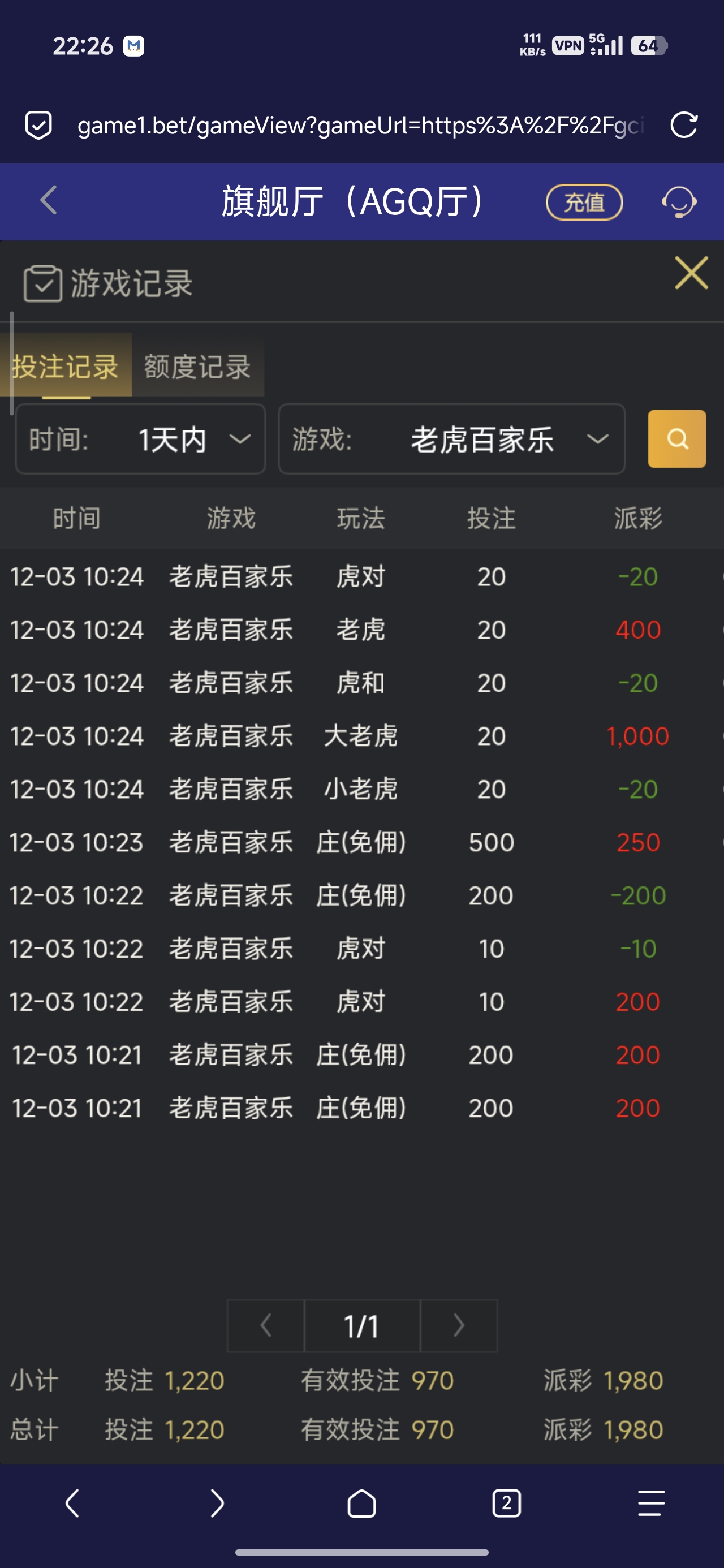Expand the 时间 1天内 dropdown
724x1568 pixels.
point(140,440)
